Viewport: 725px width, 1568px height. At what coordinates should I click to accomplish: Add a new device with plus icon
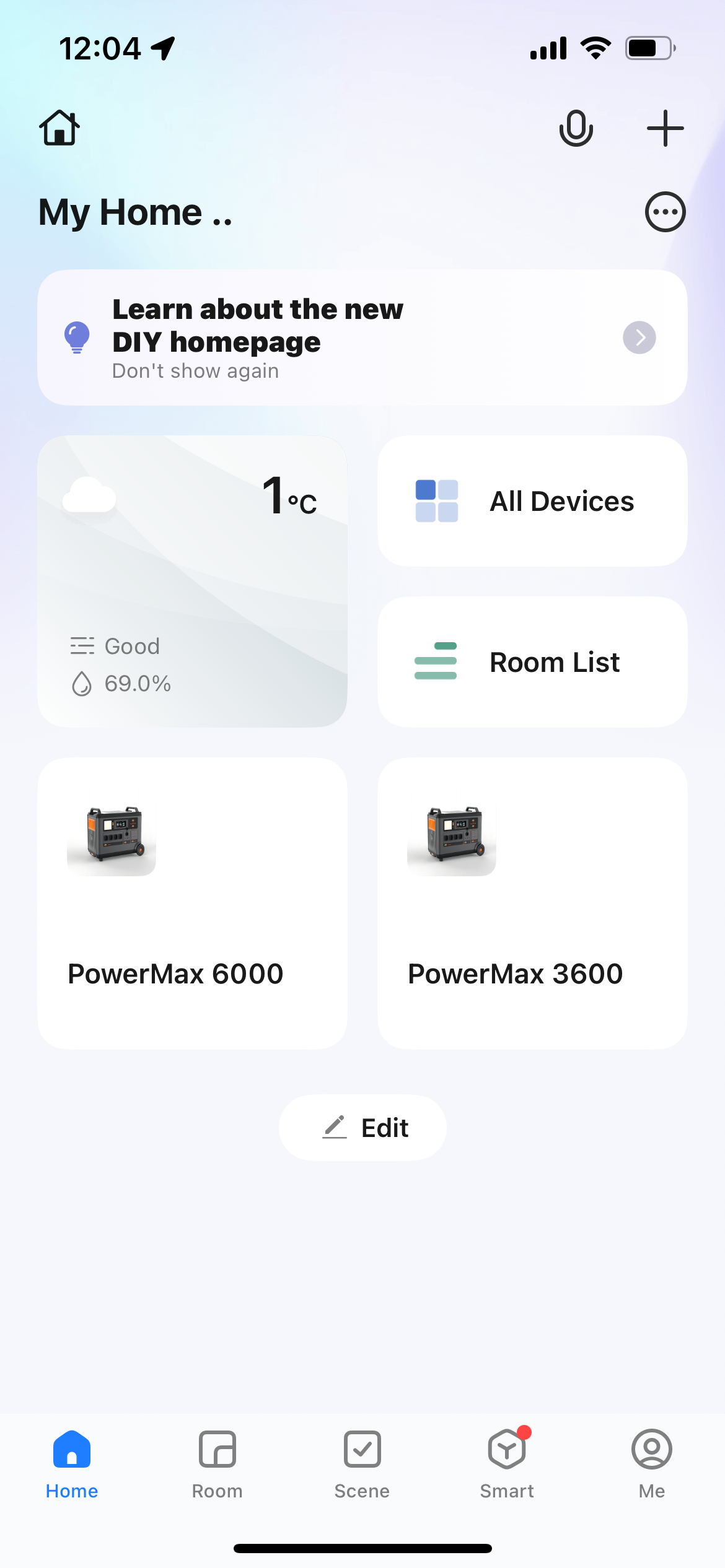(665, 128)
